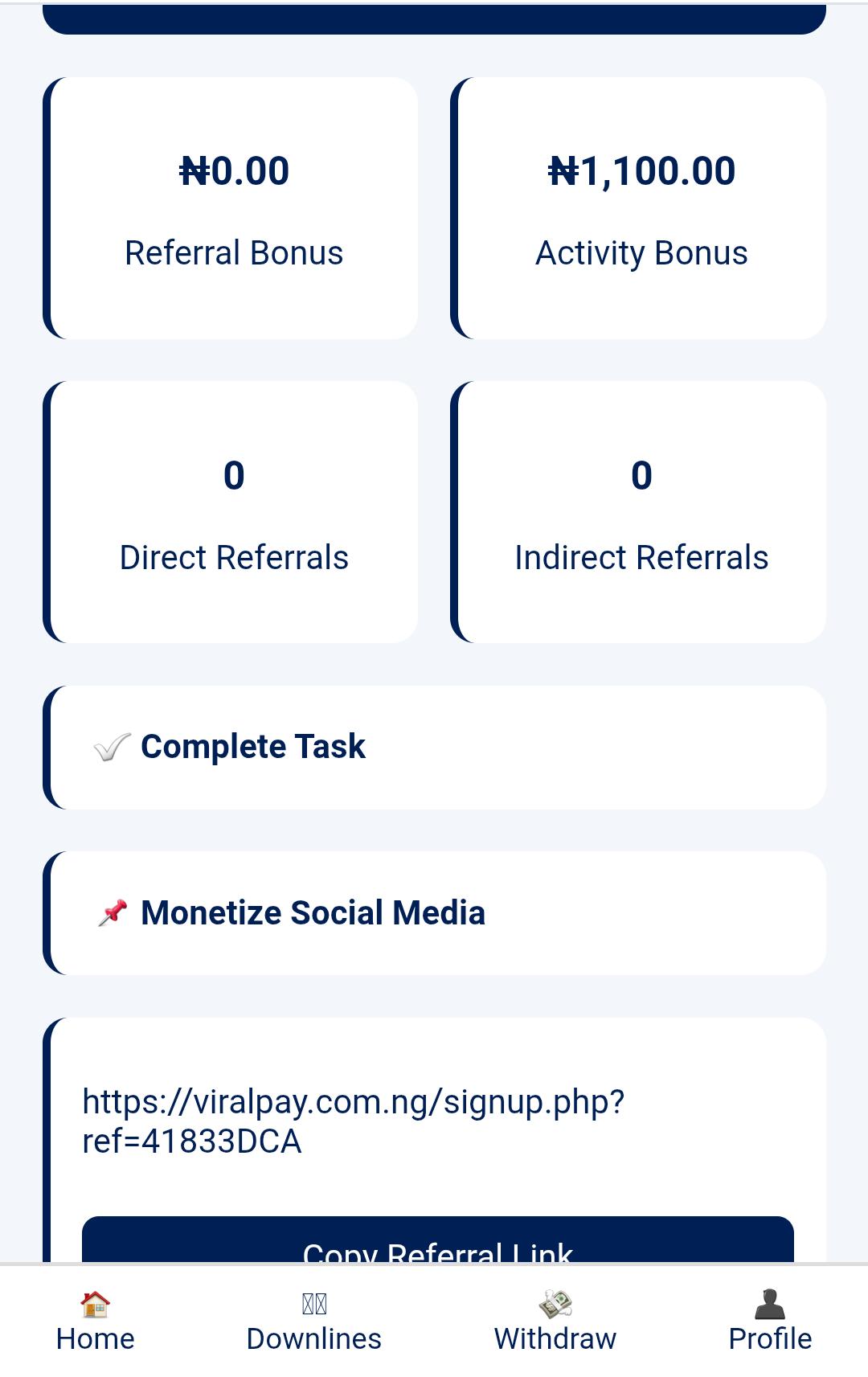Image resolution: width=868 pixels, height=1377 pixels.
Task: Tap the Profile label text
Action: (769, 1338)
